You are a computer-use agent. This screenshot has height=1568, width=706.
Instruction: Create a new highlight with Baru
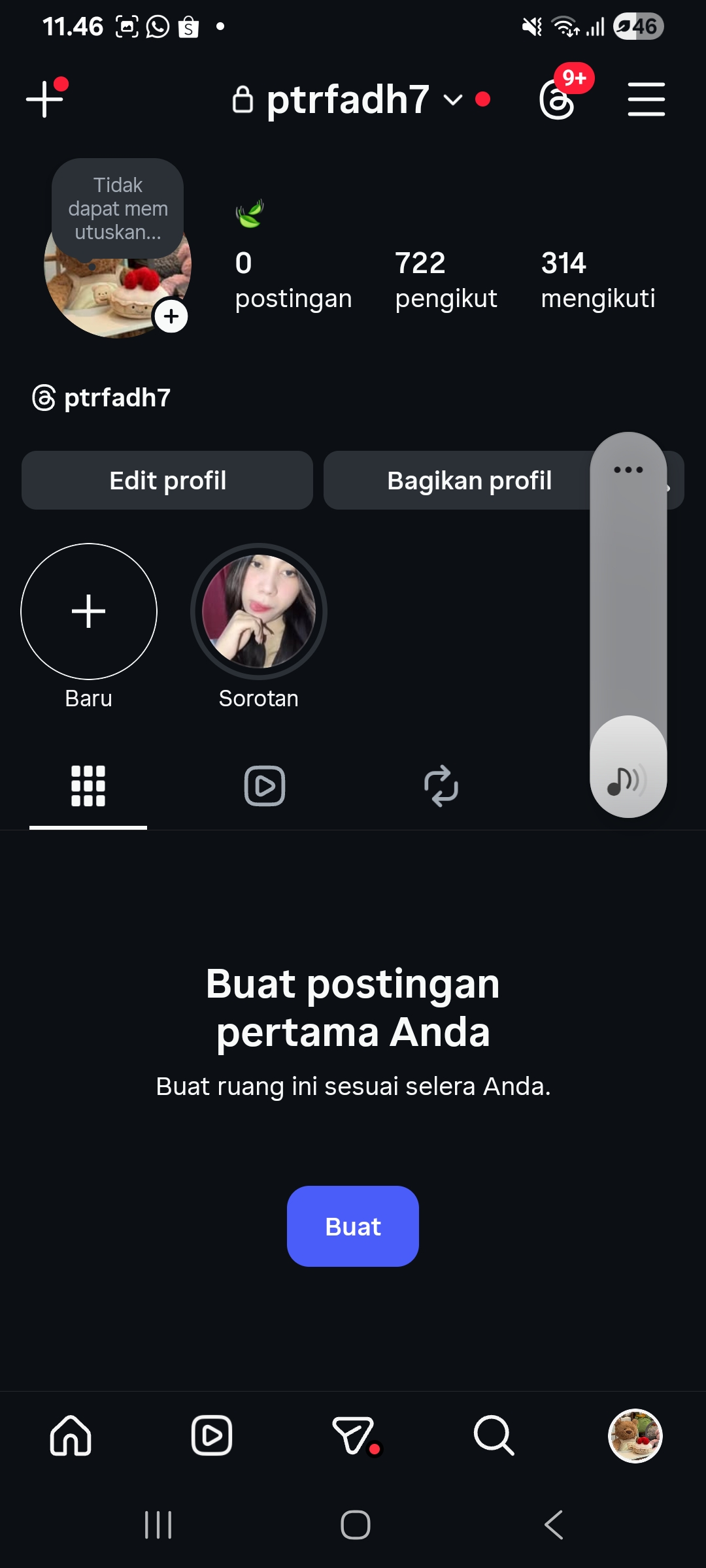coord(89,612)
